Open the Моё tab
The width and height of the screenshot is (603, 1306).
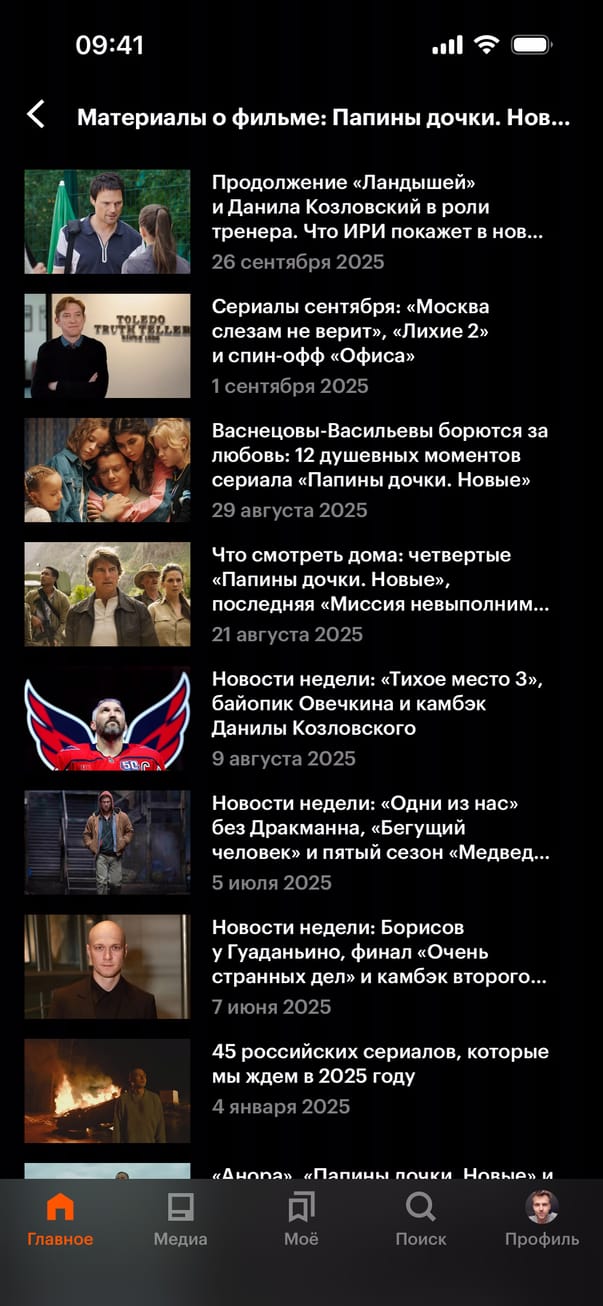(x=301, y=1220)
